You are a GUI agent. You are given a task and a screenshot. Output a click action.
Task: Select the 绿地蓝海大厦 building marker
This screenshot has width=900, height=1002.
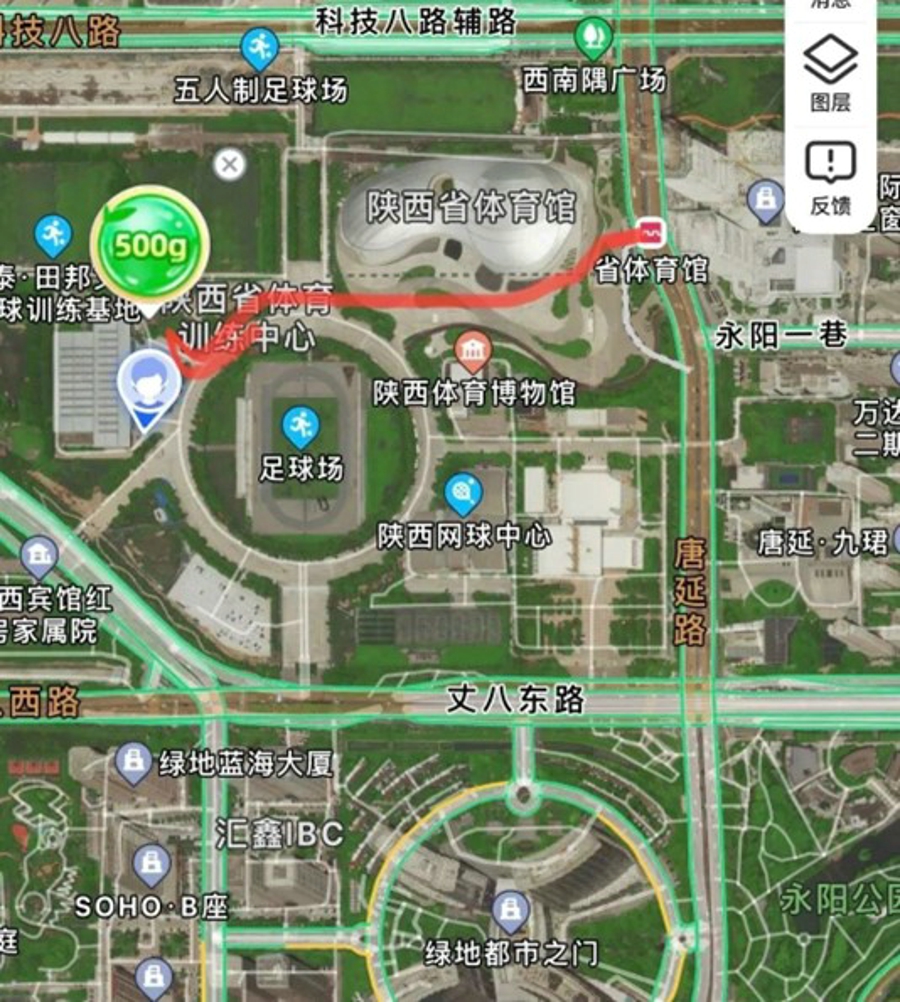coord(134,763)
